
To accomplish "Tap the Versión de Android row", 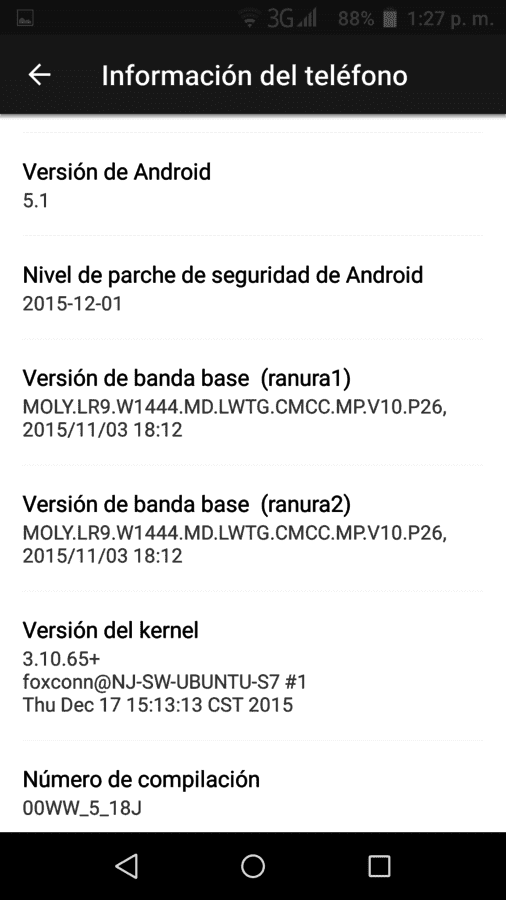I will (253, 184).
